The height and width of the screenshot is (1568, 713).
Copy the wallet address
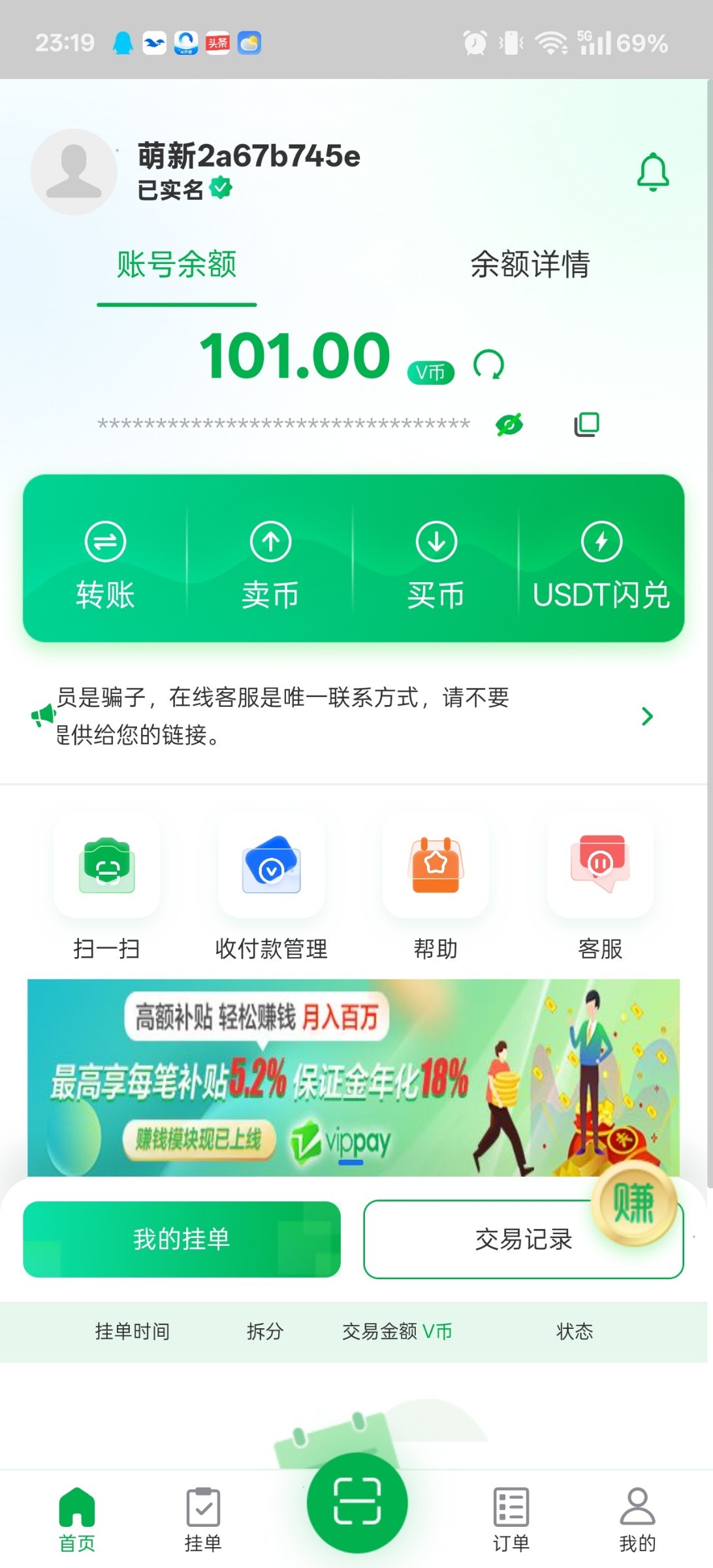click(586, 425)
